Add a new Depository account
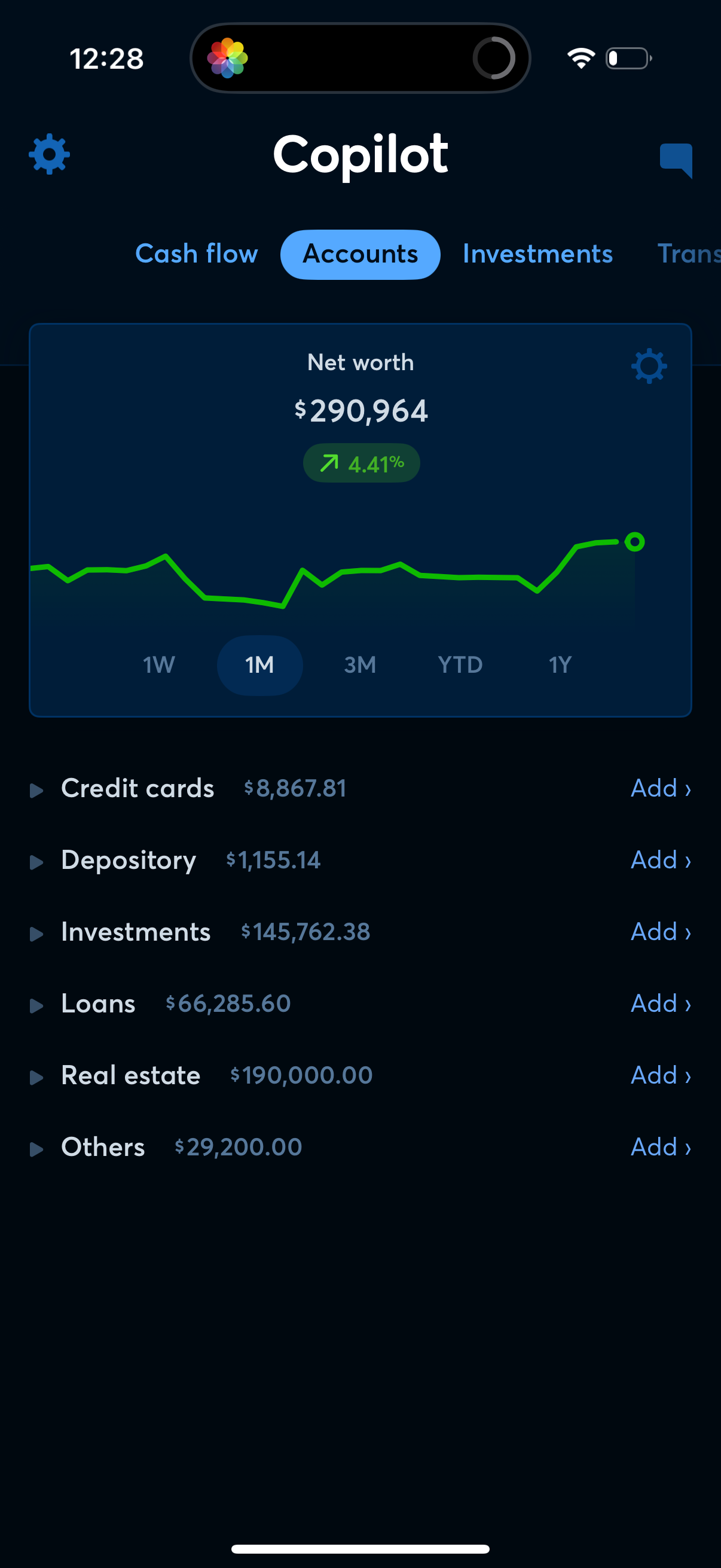The image size is (721, 1568). click(659, 861)
